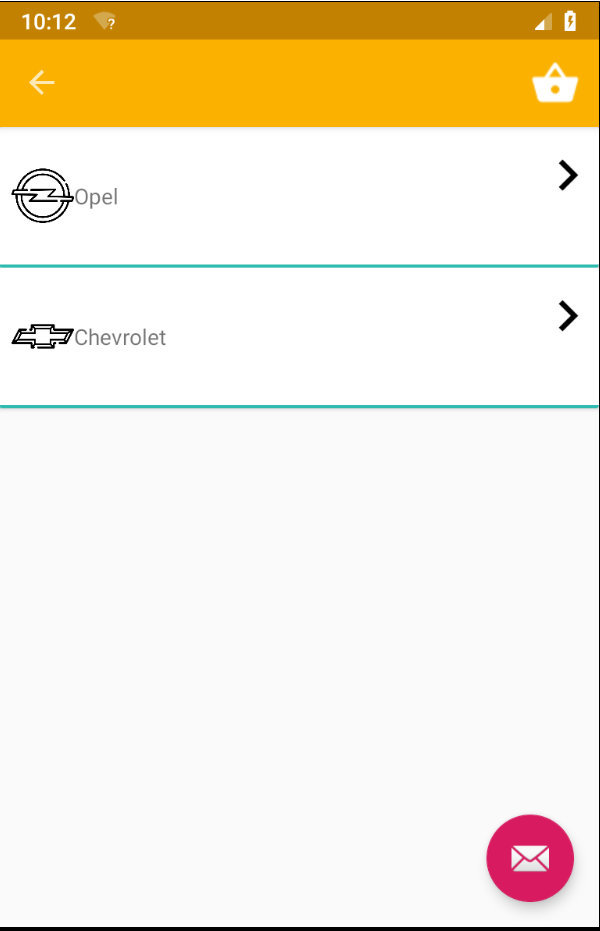The image size is (600, 931).
Task: Open the shopping basket
Action: (555, 83)
